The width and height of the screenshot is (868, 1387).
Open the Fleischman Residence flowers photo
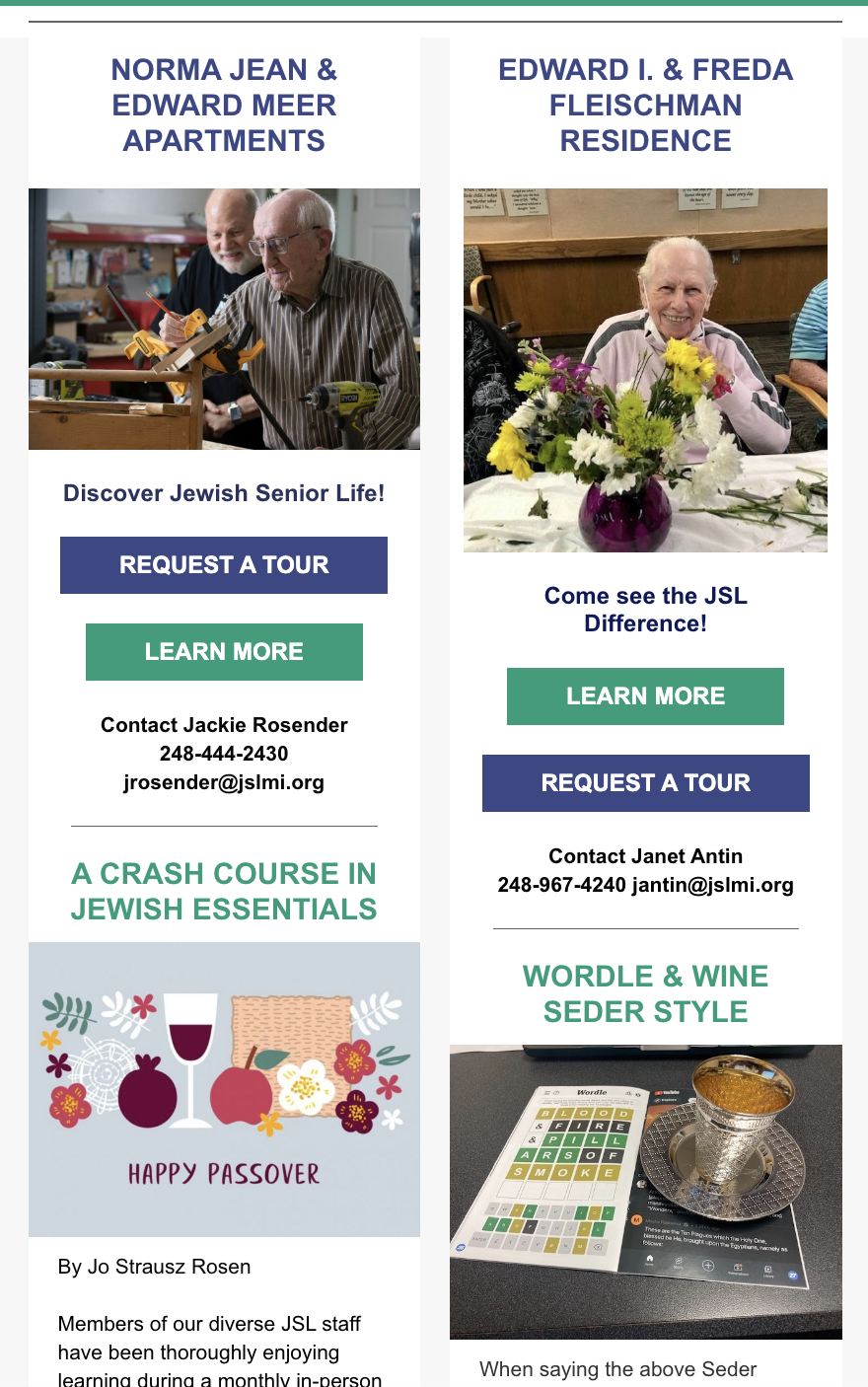coord(645,370)
